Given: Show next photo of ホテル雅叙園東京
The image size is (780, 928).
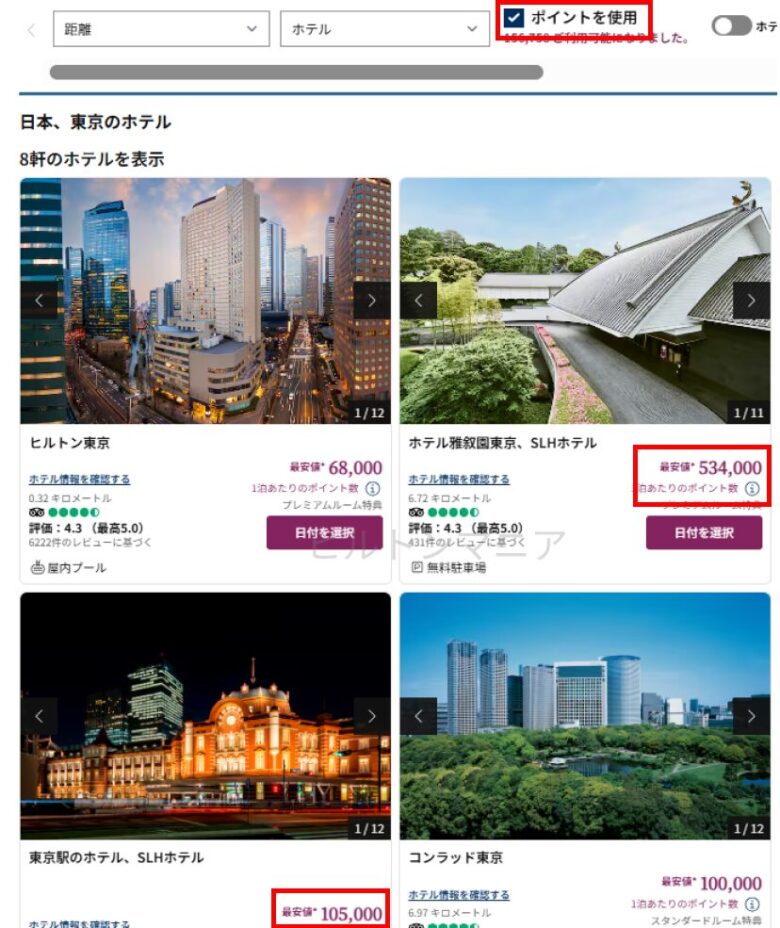Looking at the screenshot, I should 751,300.
